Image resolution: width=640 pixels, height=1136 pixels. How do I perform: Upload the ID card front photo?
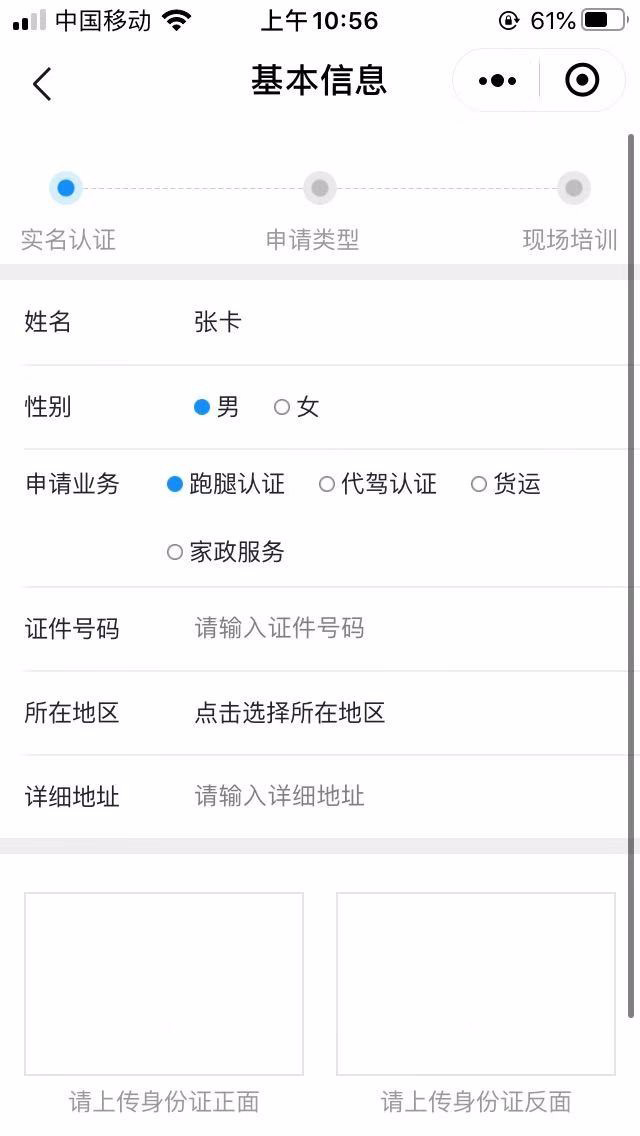pos(164,984)
